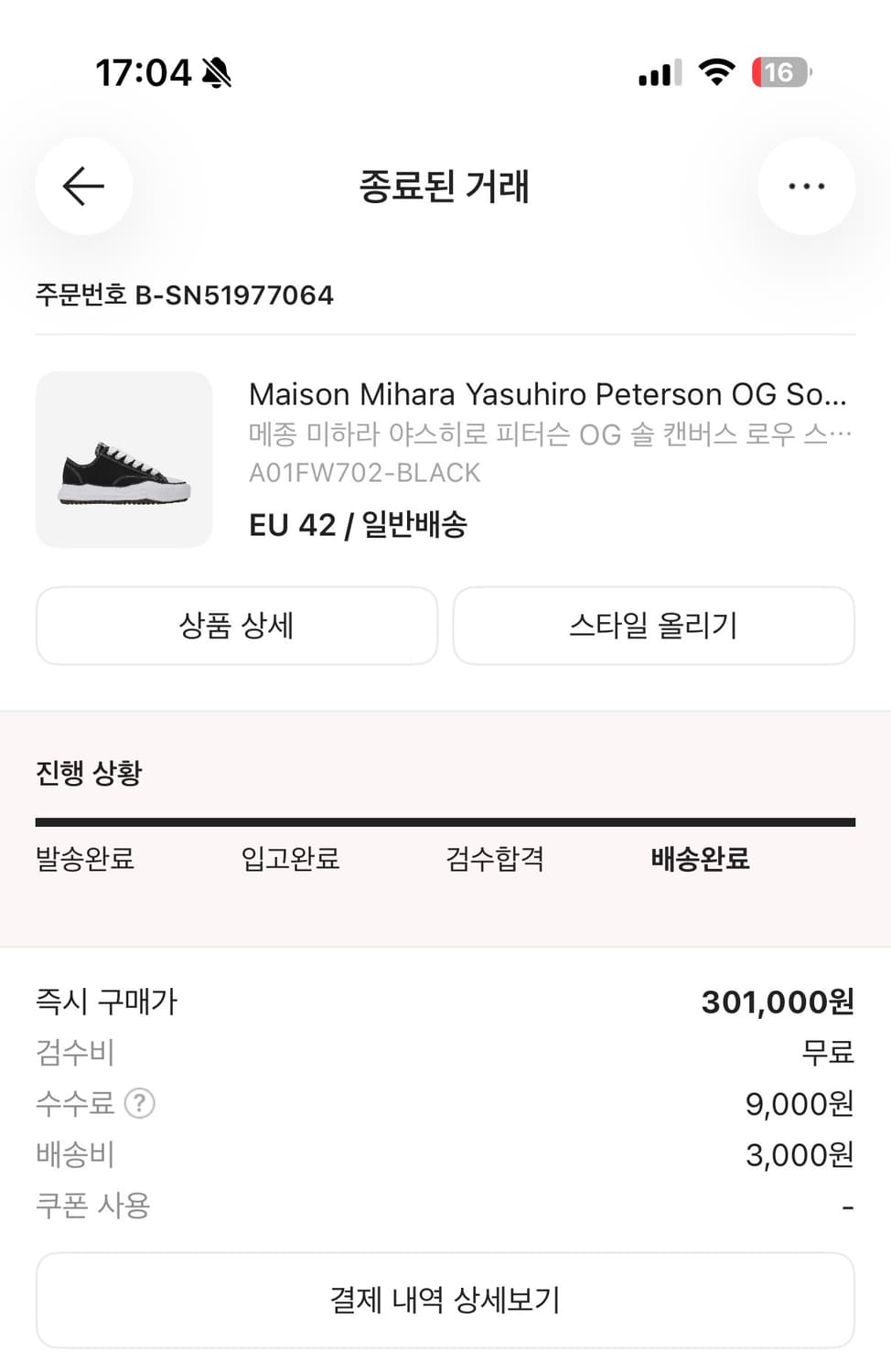Select the sneaker product thumbnail
This screenshot has width=891, height=1372.
123,459
